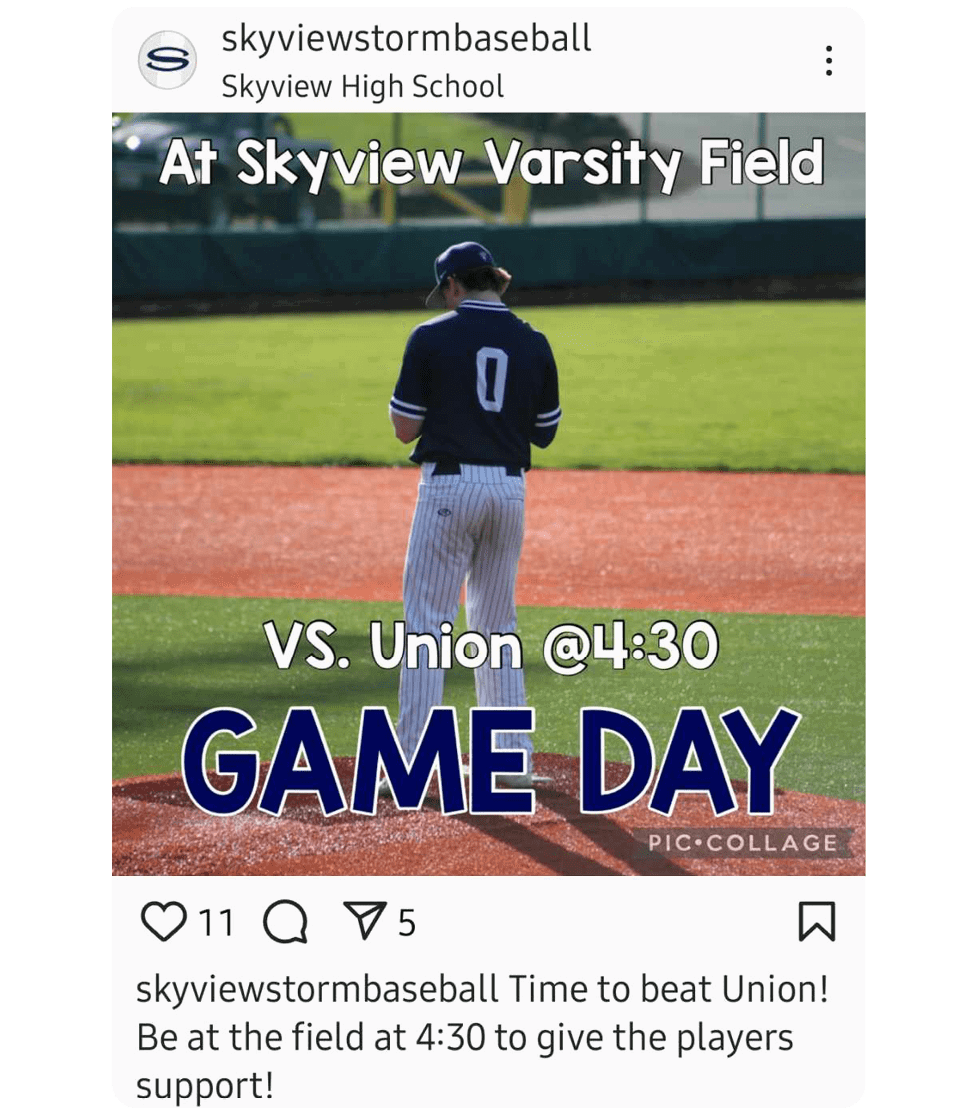Share the post via paper plane icon

pyautogui.click(x=361, y=921)
